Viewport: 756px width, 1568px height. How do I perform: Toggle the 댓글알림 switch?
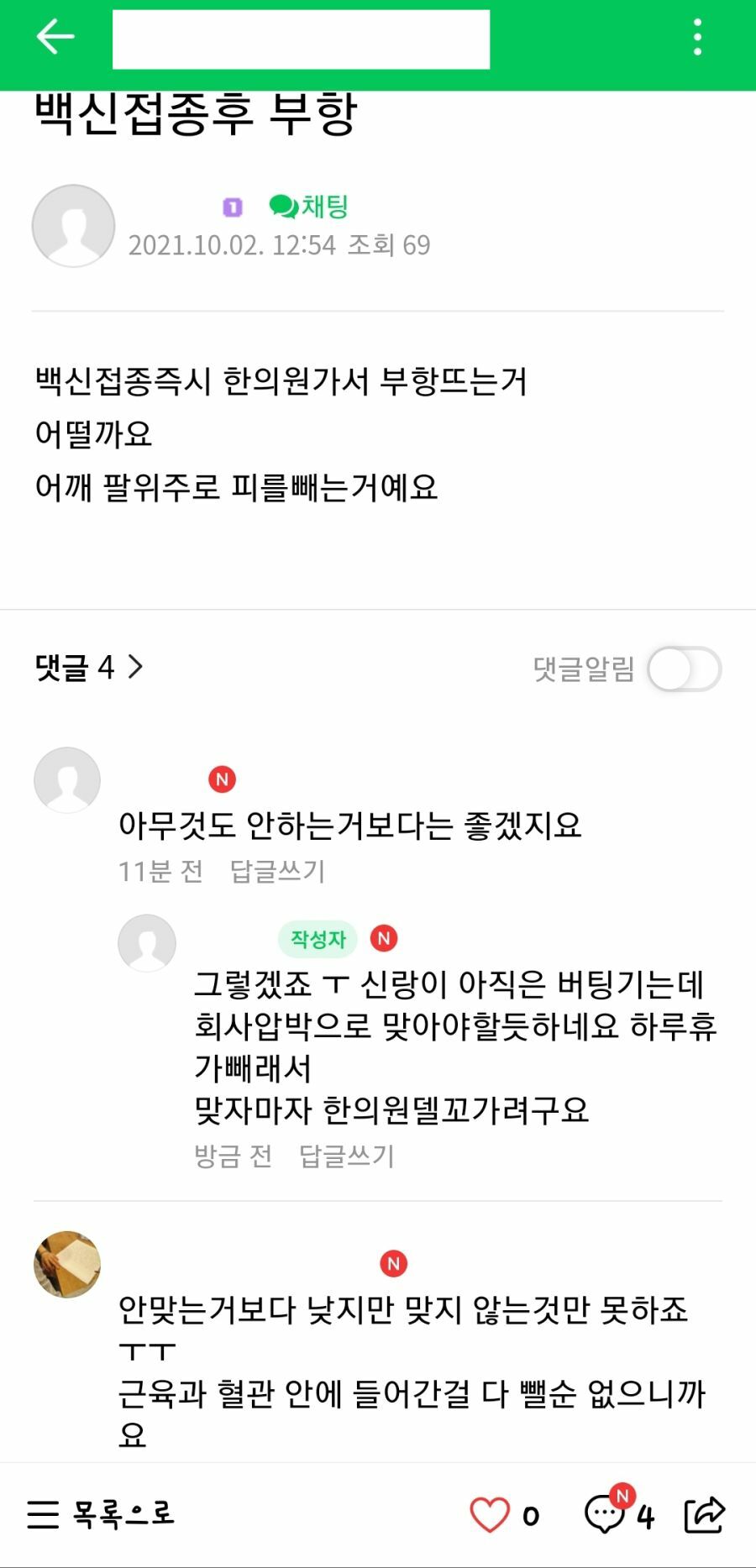point(684,669)
